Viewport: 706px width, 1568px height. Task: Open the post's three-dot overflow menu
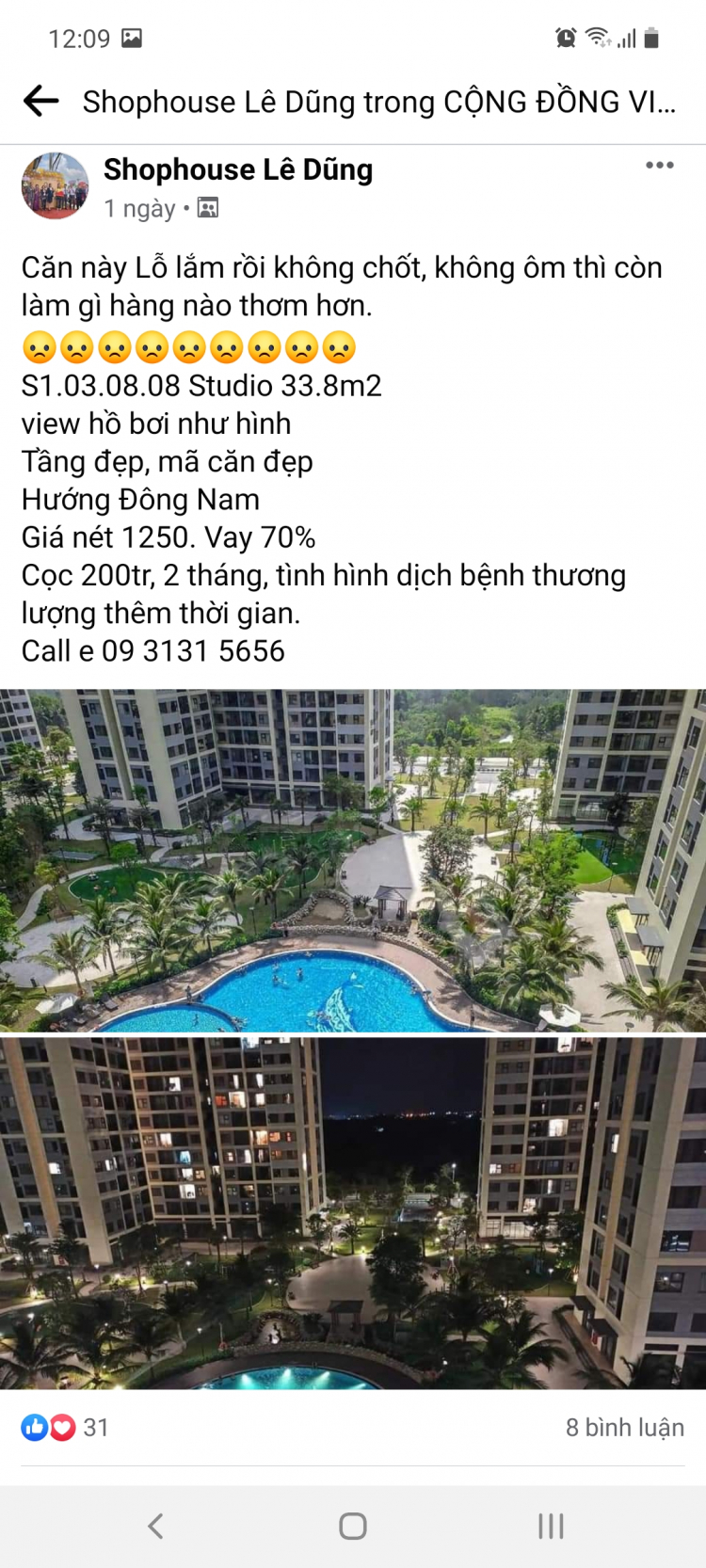tap(659, 166)
